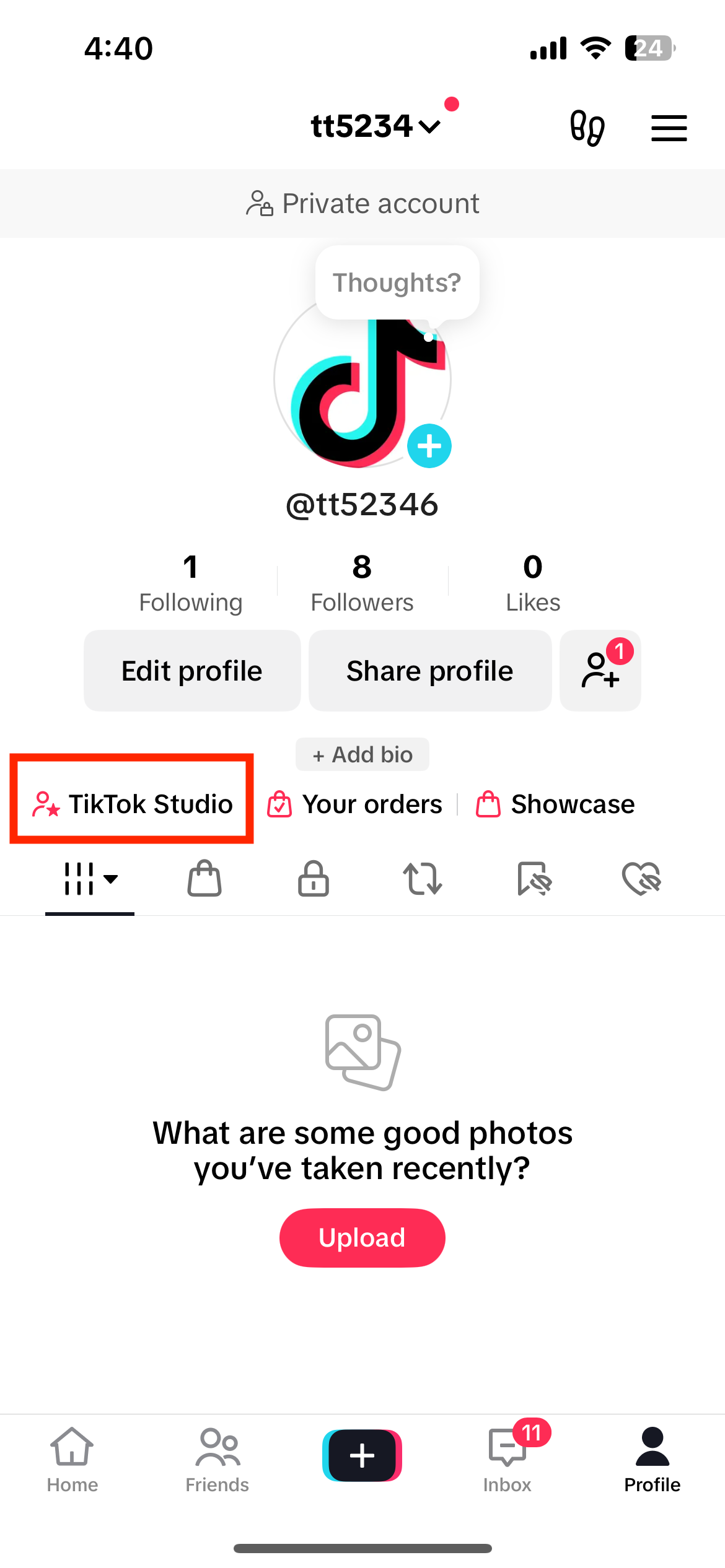View the Followers list
Image resolution: width=725 pixels, height=1568 pixels.
362,583
